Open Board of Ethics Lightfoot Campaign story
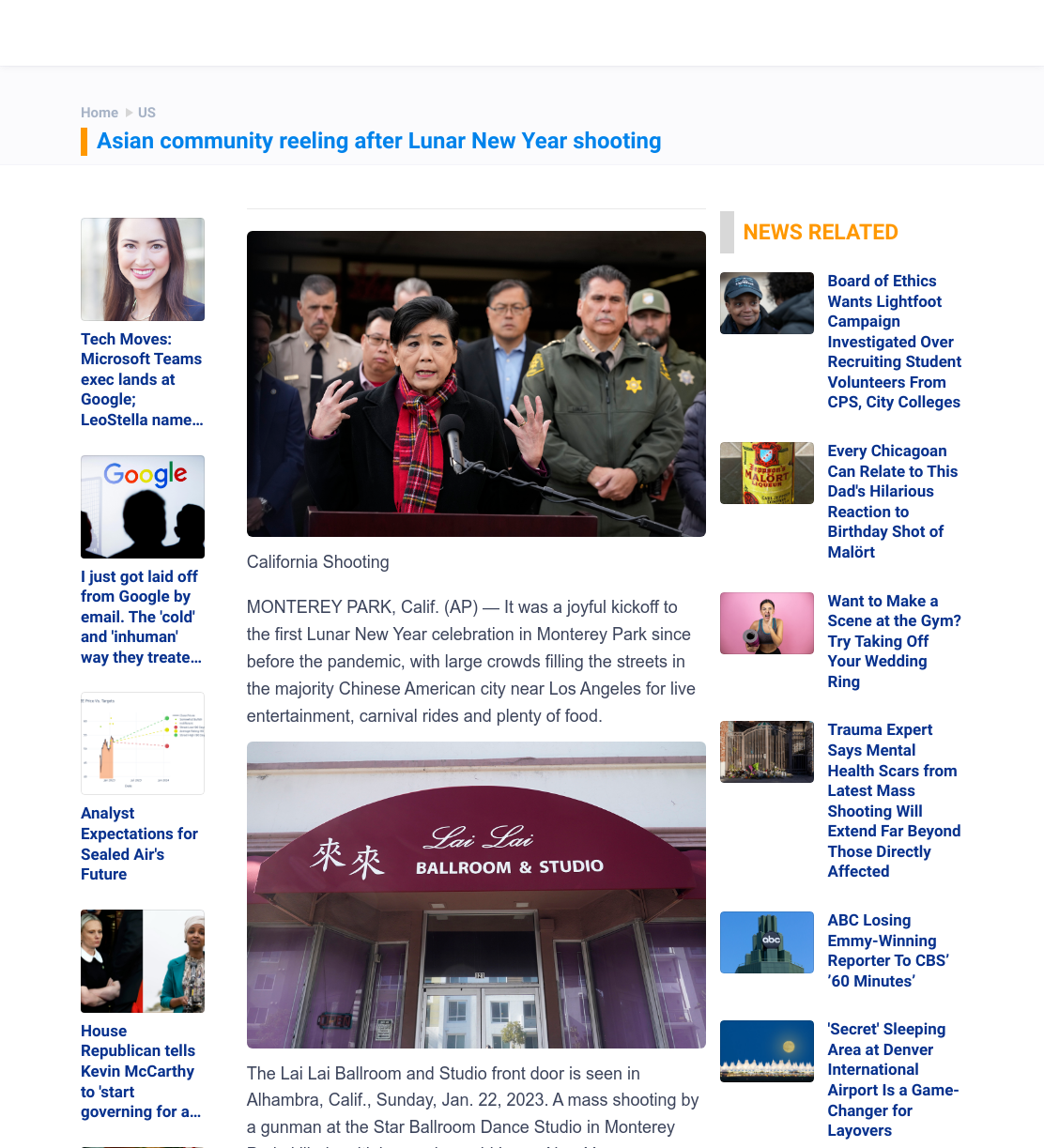Viewport: 1044px width, 1148px height. point(895,342)
